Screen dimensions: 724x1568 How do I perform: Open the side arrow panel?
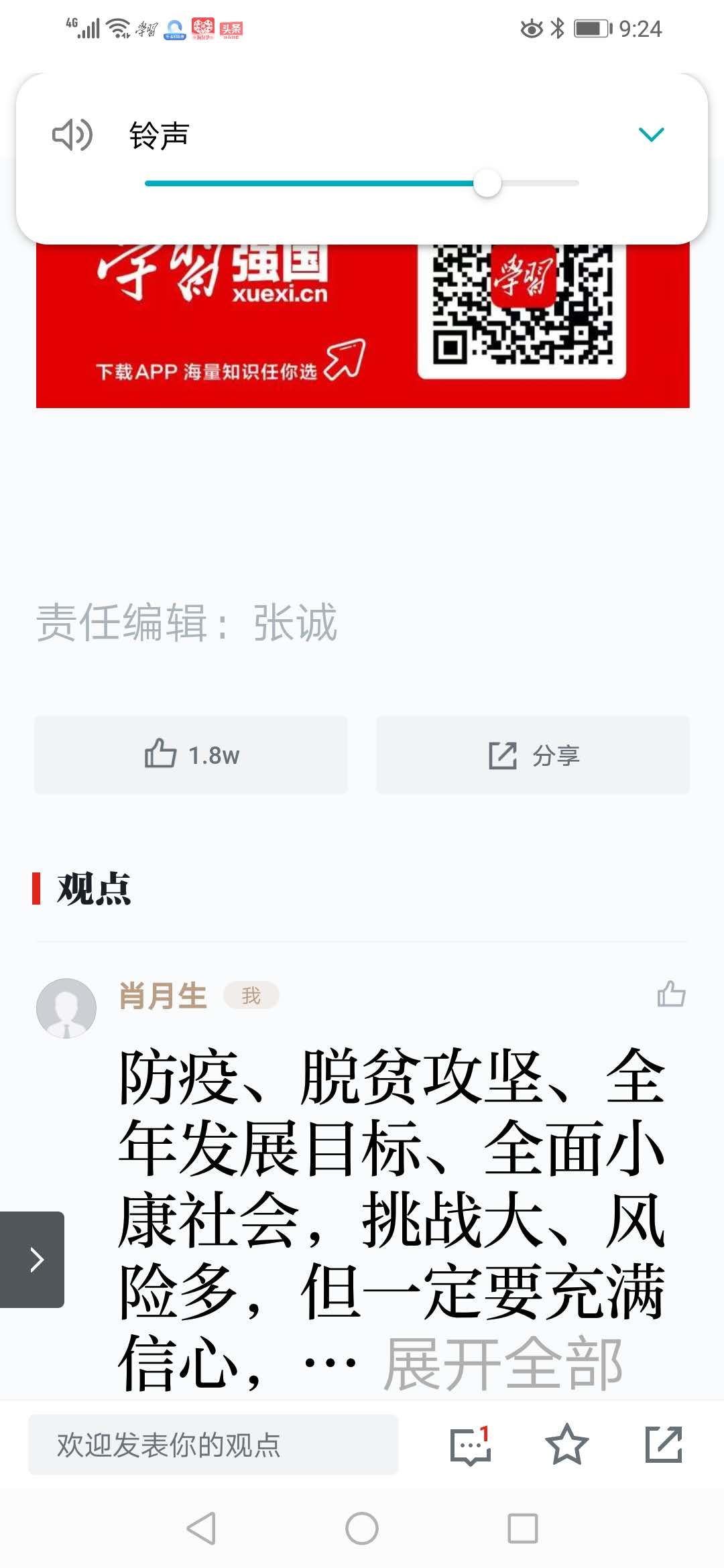[32, 1259]
